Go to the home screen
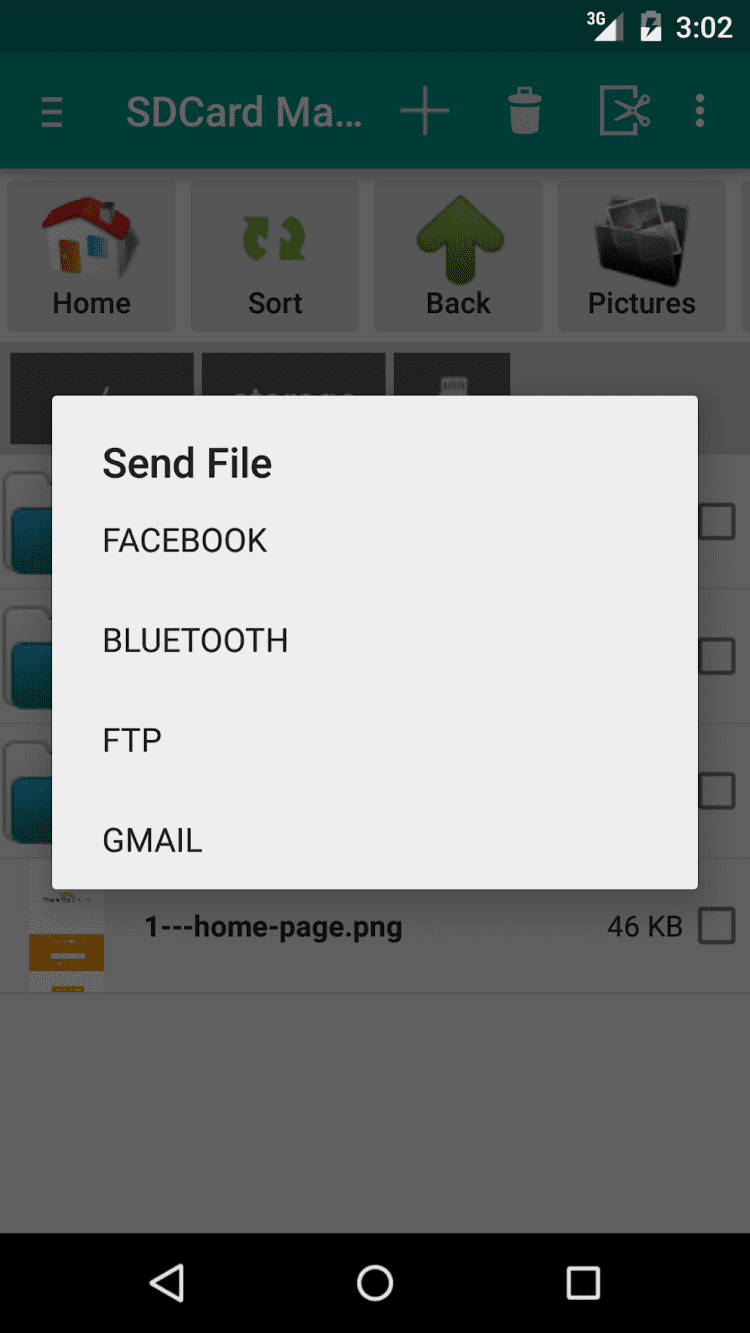Viewport: 750px width, 1333px height. coord(375,1282)
